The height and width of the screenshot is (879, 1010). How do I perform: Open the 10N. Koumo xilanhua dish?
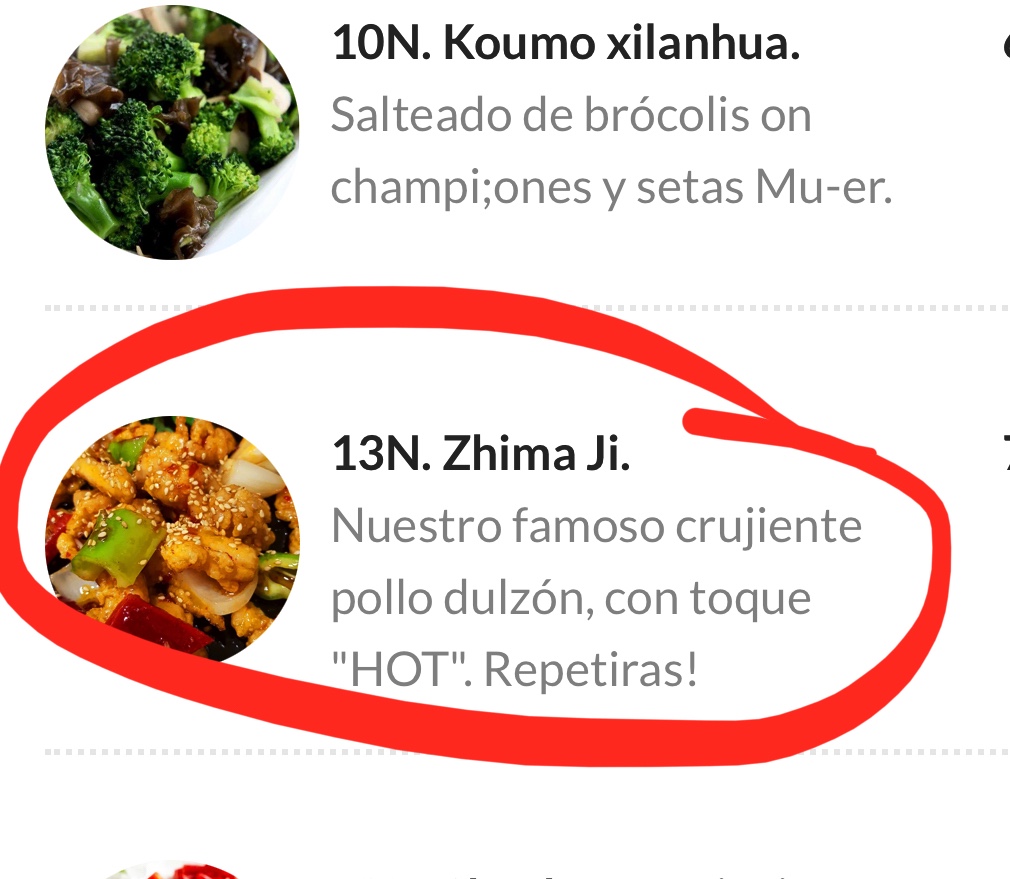pyautogui.click(x=565, y=45)
